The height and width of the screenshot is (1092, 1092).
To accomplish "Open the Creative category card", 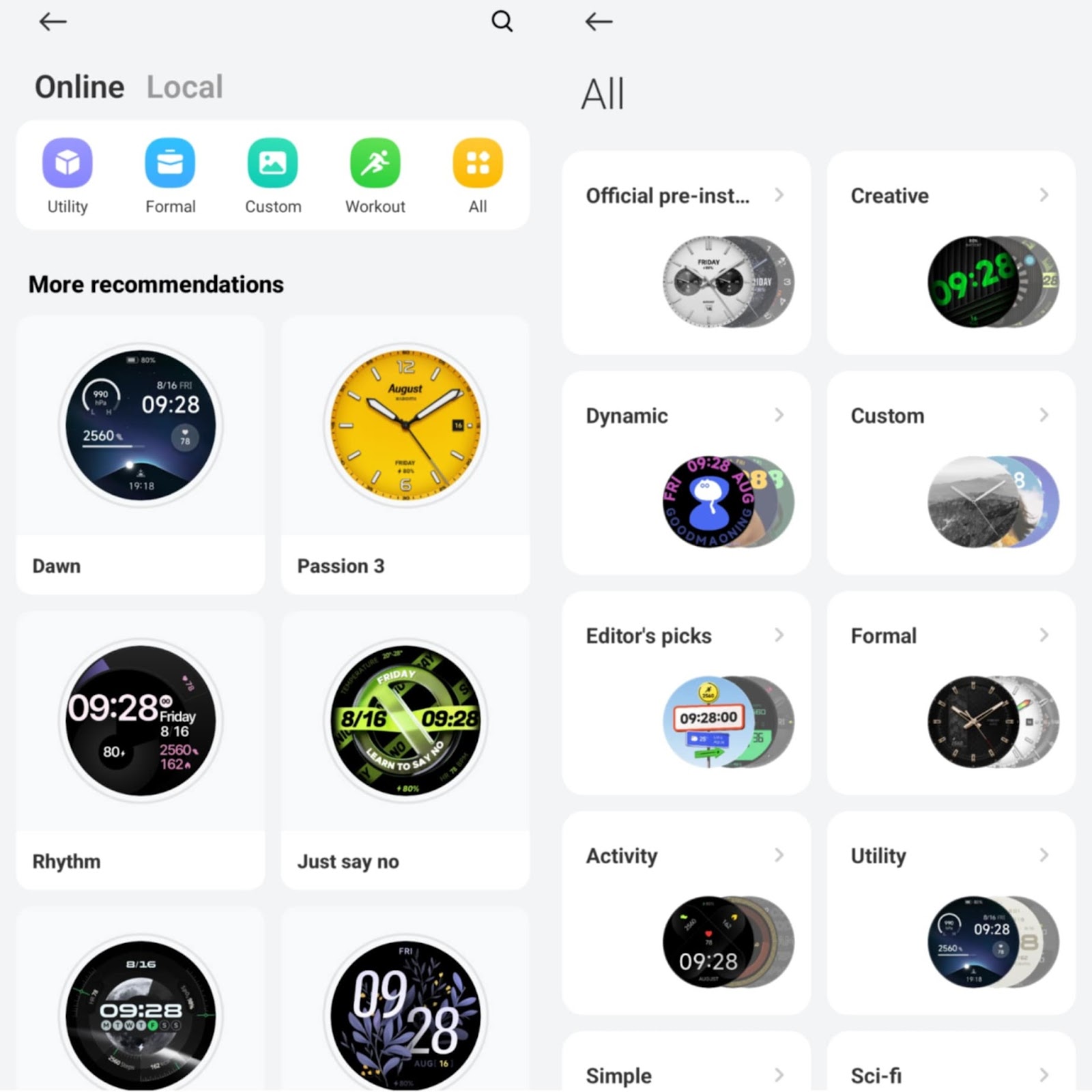I will [951, 253].
